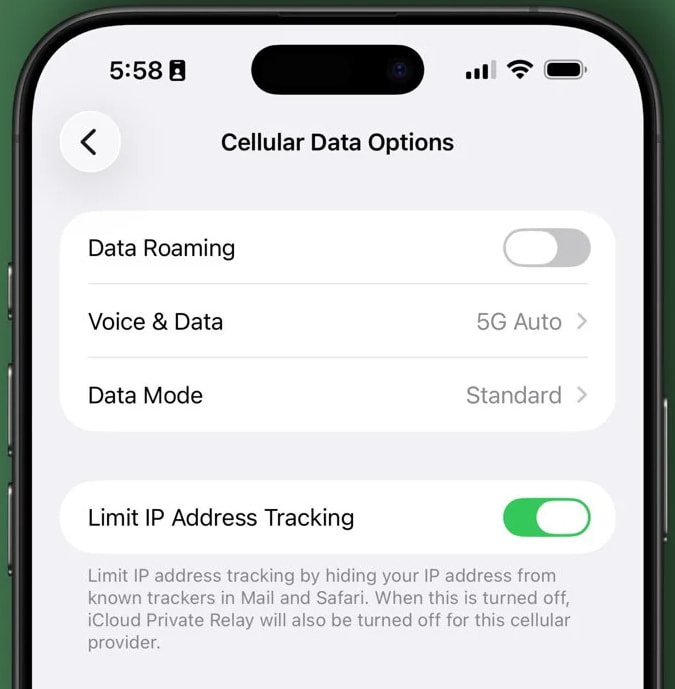Open Voice & Data settings
The height and width of the screenshot is (689, 675).
click(x=337, y=322)
